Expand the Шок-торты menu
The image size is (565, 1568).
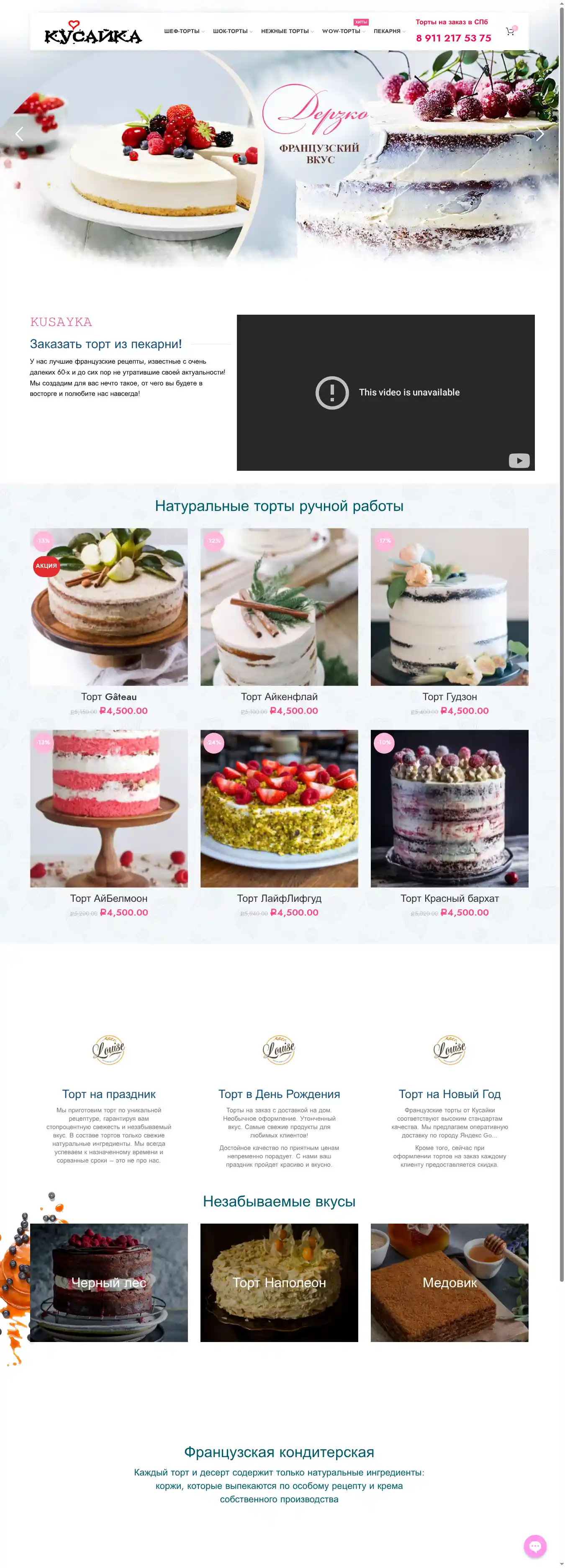[x=232, y=32]
